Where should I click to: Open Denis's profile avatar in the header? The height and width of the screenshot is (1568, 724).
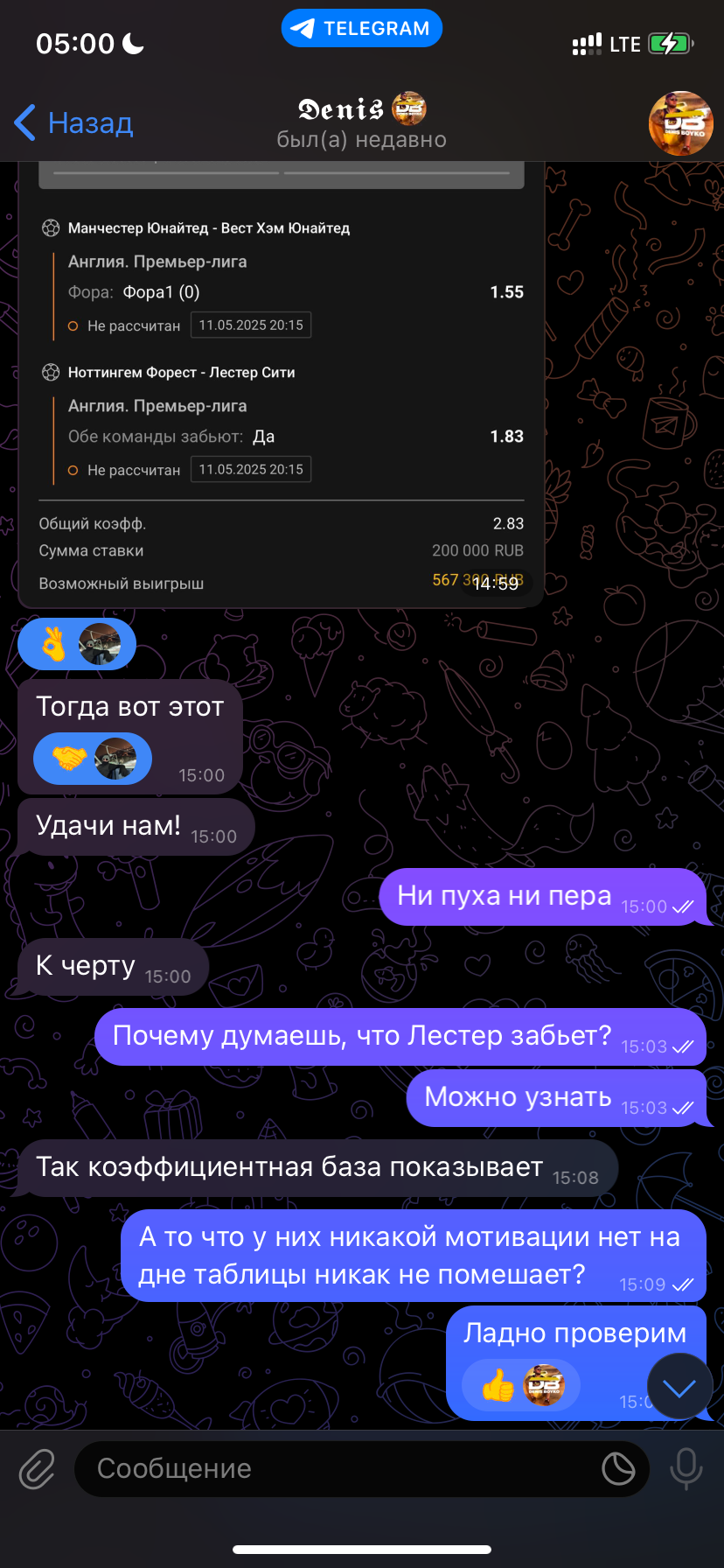pyautogui.click(x=680, y=123)
